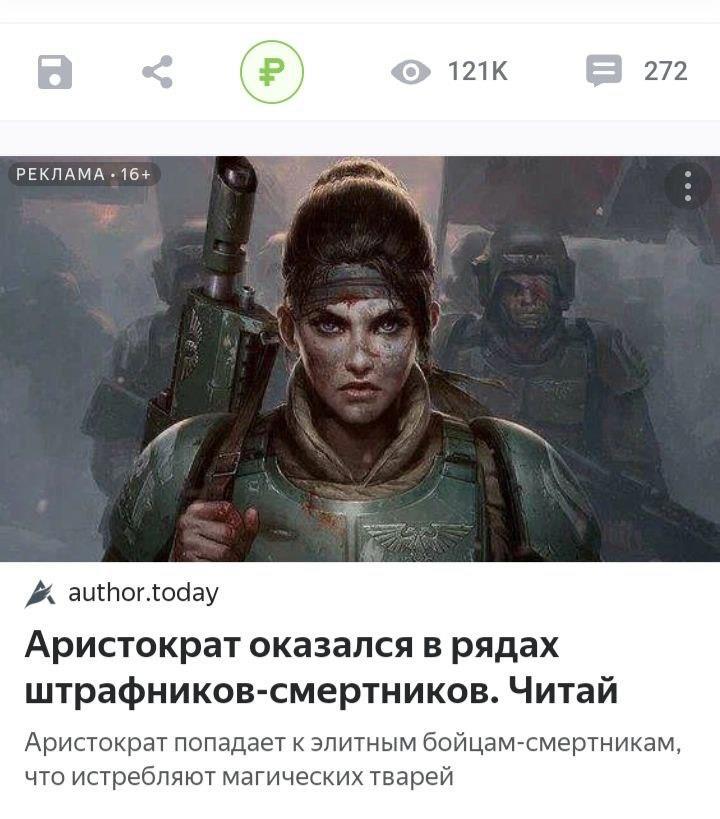Share this post

(157, 72)
